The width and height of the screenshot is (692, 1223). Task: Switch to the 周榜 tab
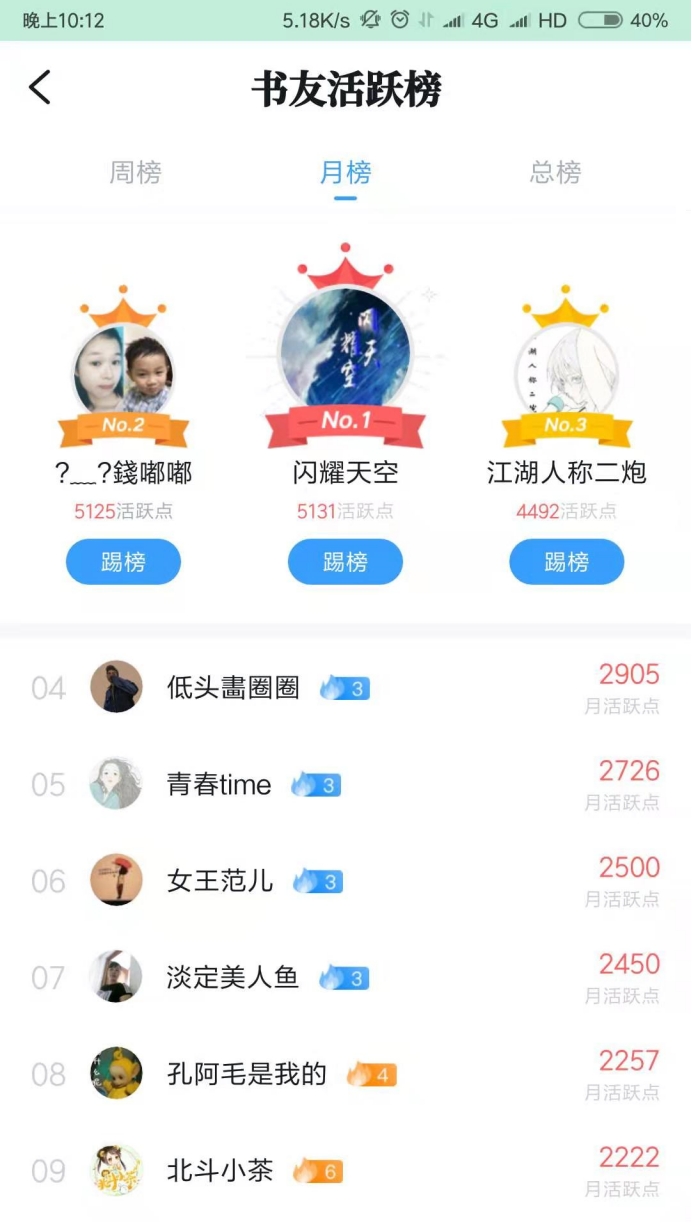pyautogui.click(x=135, y=173)
